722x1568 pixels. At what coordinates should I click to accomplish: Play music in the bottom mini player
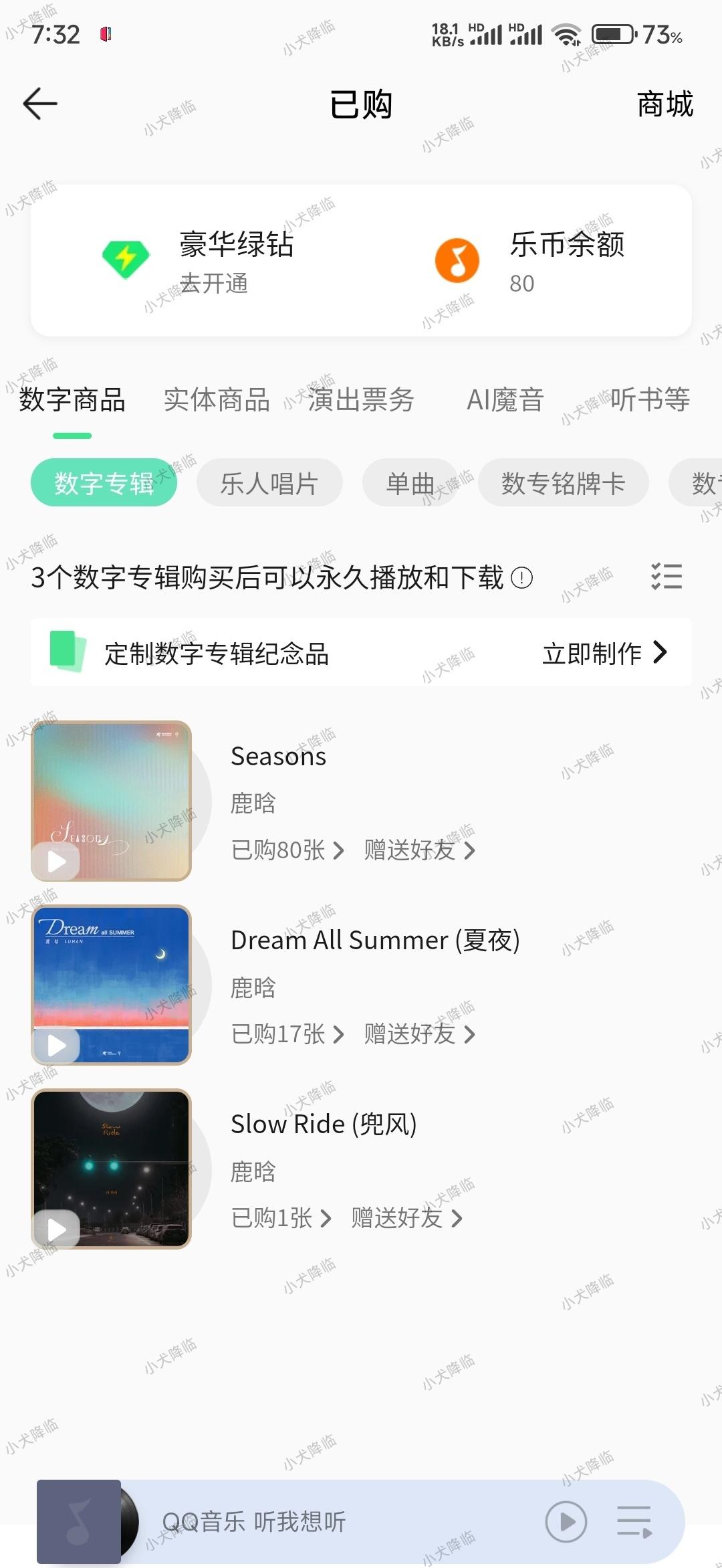click(x=566, y=1522)
